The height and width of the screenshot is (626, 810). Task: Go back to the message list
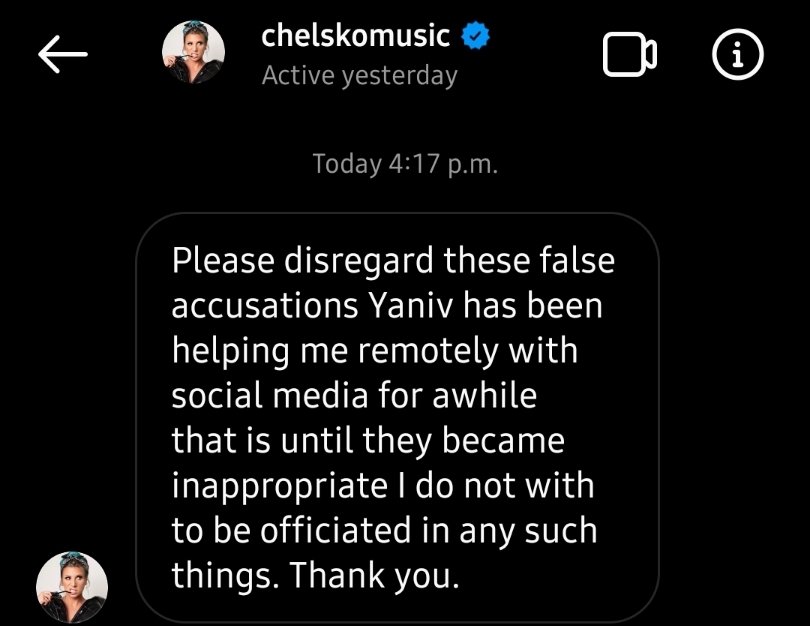tap(63, 54)
